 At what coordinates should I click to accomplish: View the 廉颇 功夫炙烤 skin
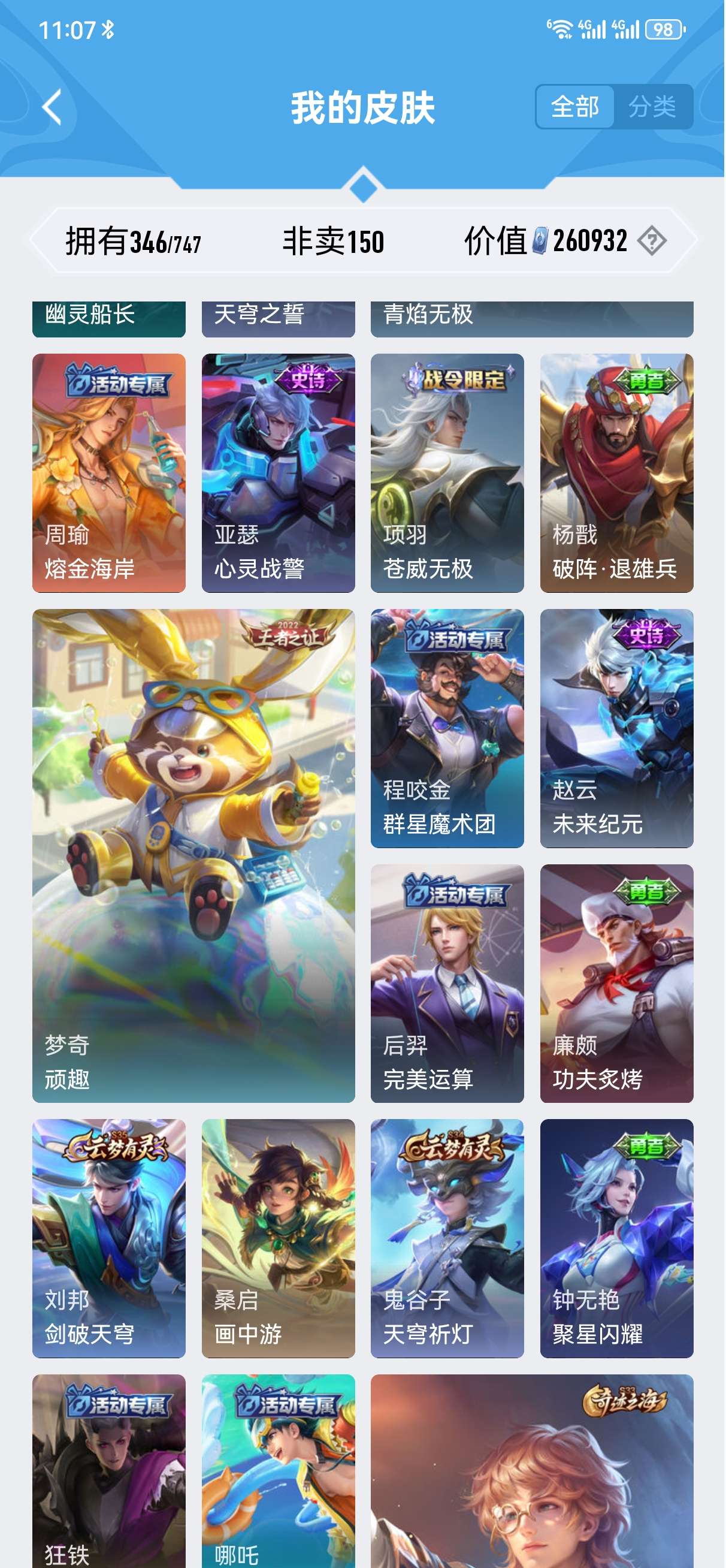pyautogui.click(x=616, y=983)
